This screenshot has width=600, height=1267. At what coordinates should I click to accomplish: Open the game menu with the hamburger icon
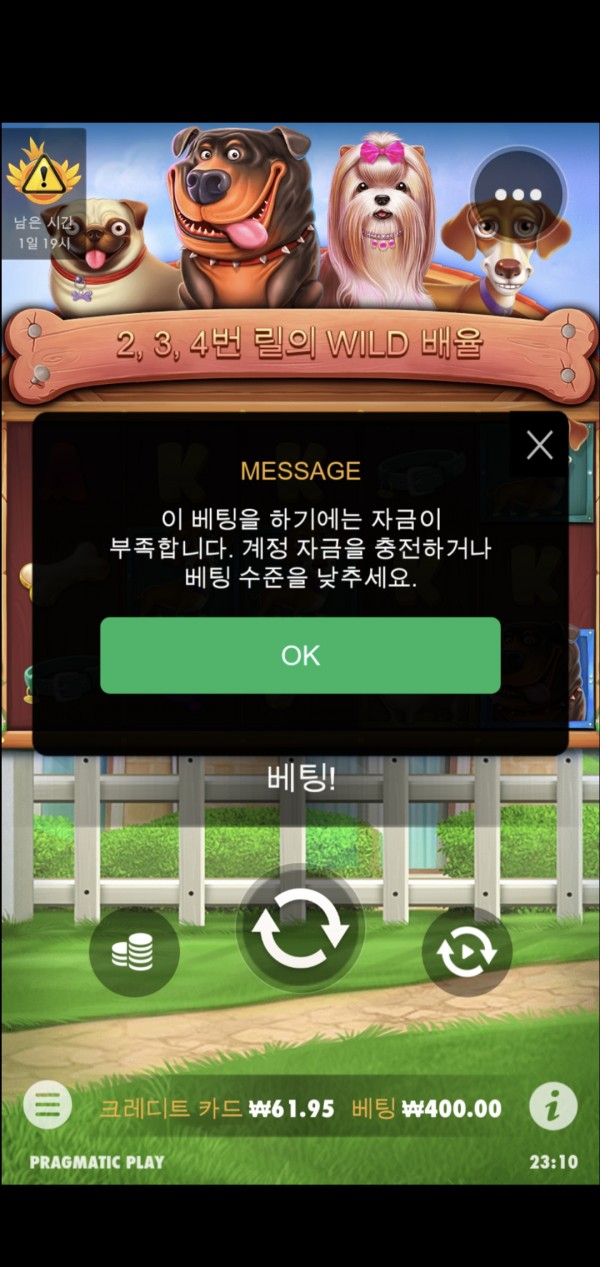tap(47, 1105)
